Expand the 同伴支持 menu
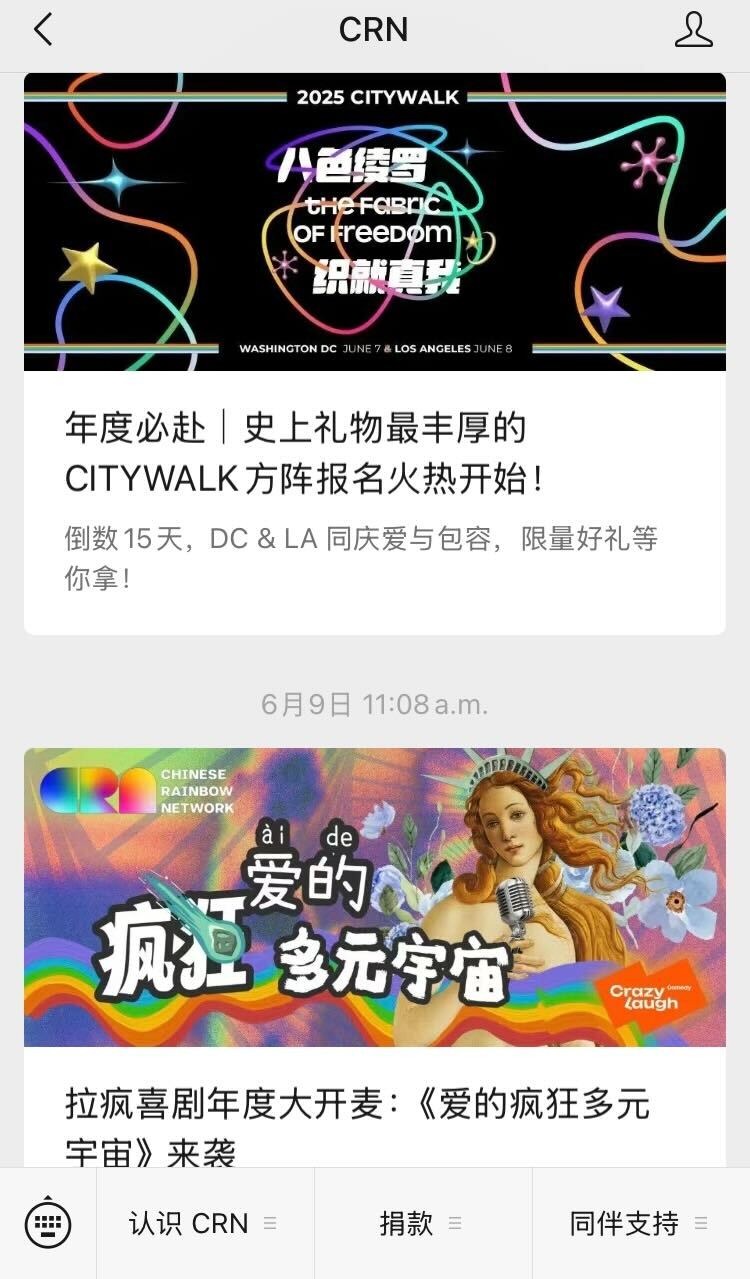Image resolution: width=750 pixels, height=1279 pixels. [x=640, y=1223]
